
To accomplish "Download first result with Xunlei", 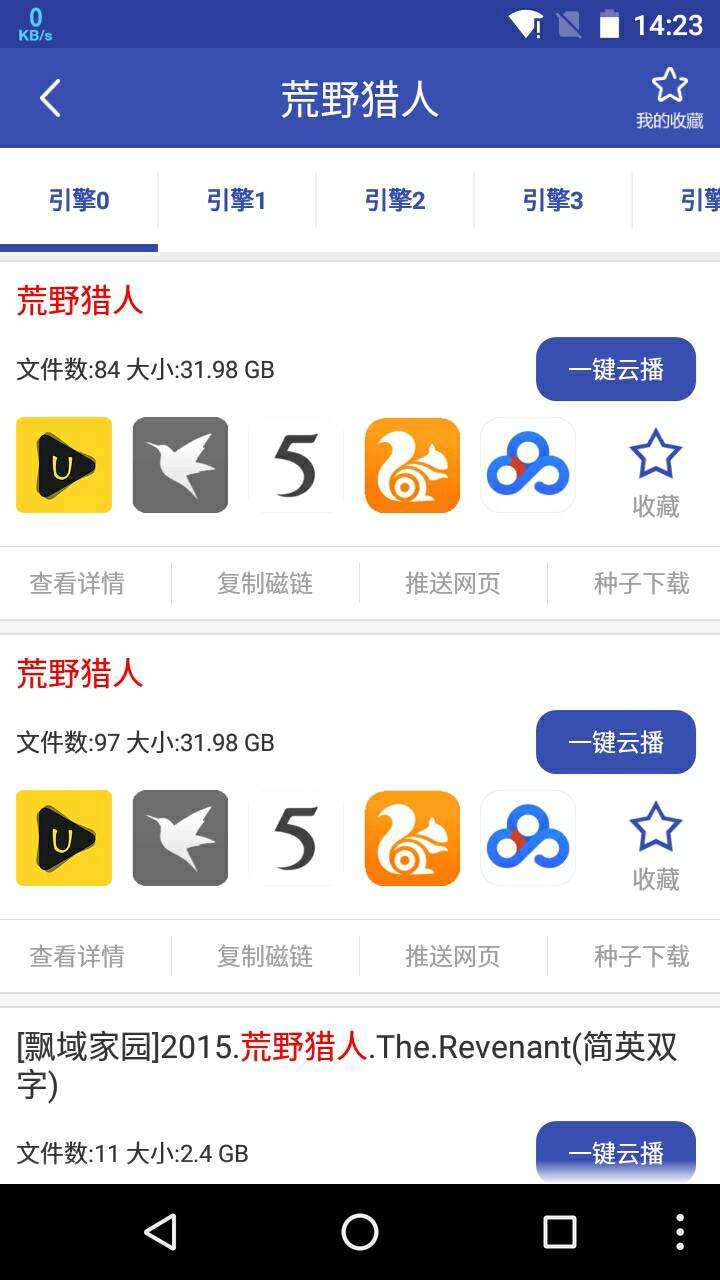I will click(x=180, y=465).
